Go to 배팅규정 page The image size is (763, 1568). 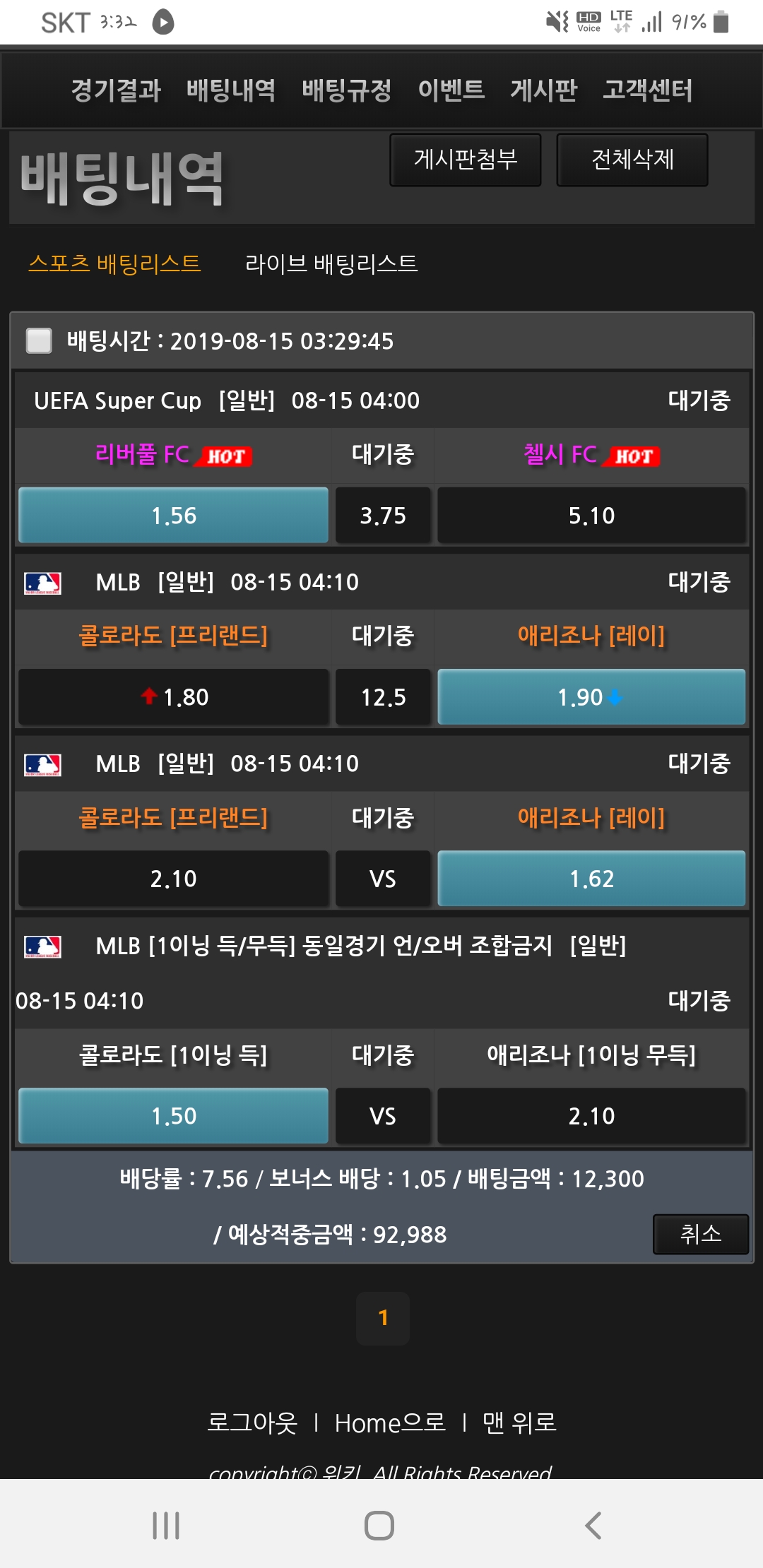tap(346, 90)
